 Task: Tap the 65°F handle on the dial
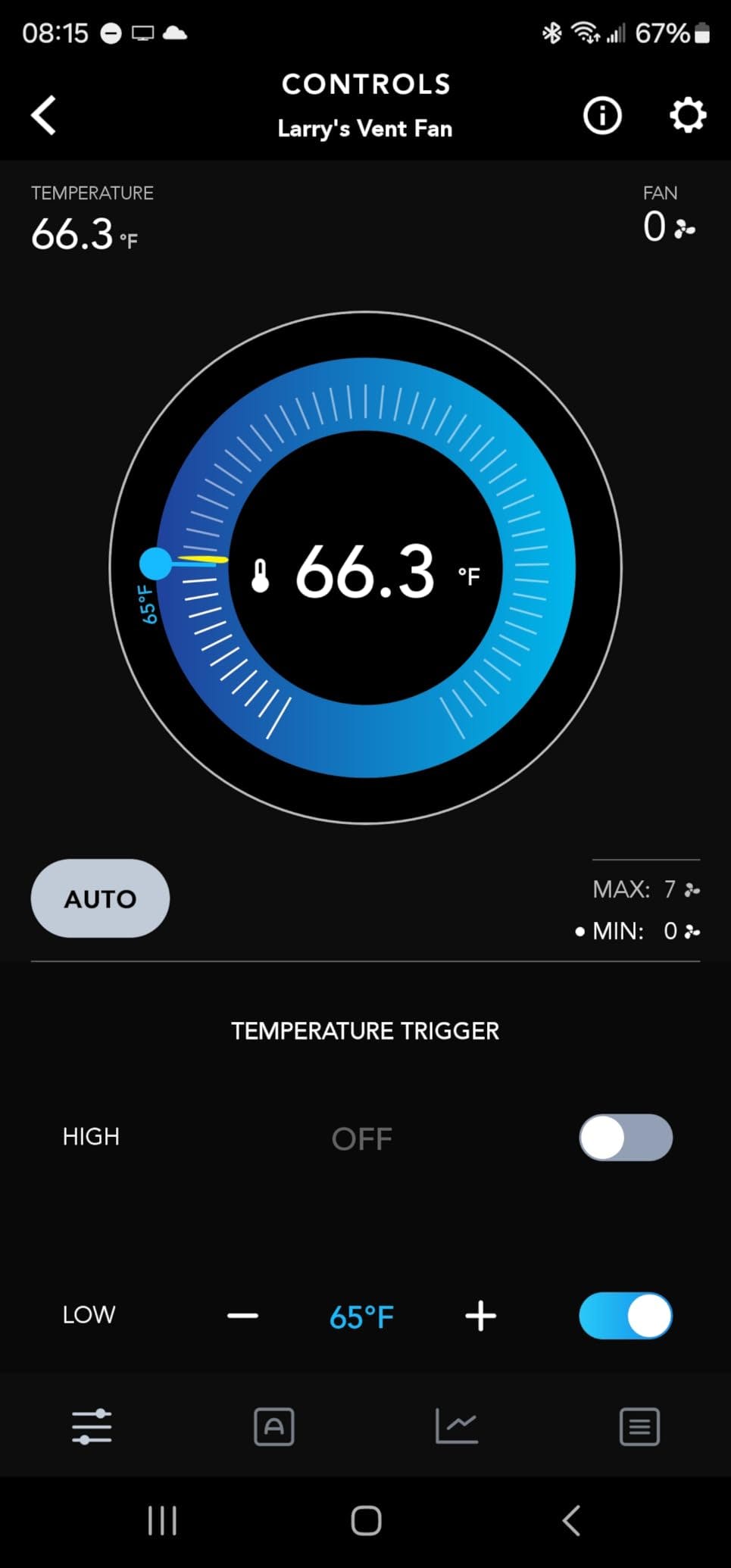click(156, 564)
